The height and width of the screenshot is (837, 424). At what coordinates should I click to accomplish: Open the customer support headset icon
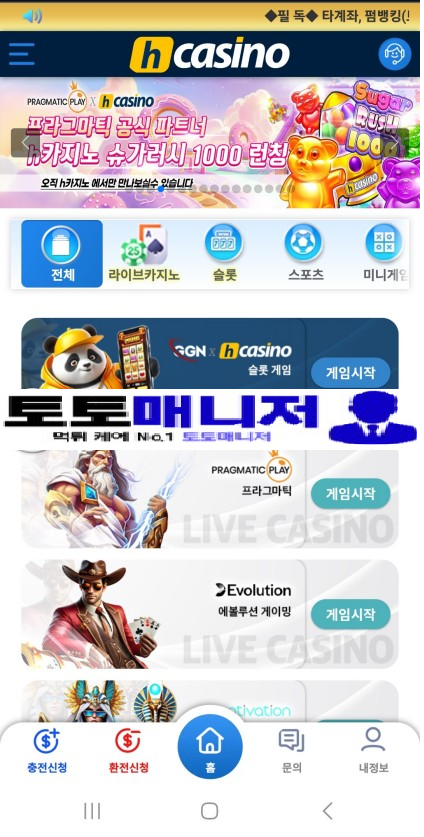coord(395,54)
